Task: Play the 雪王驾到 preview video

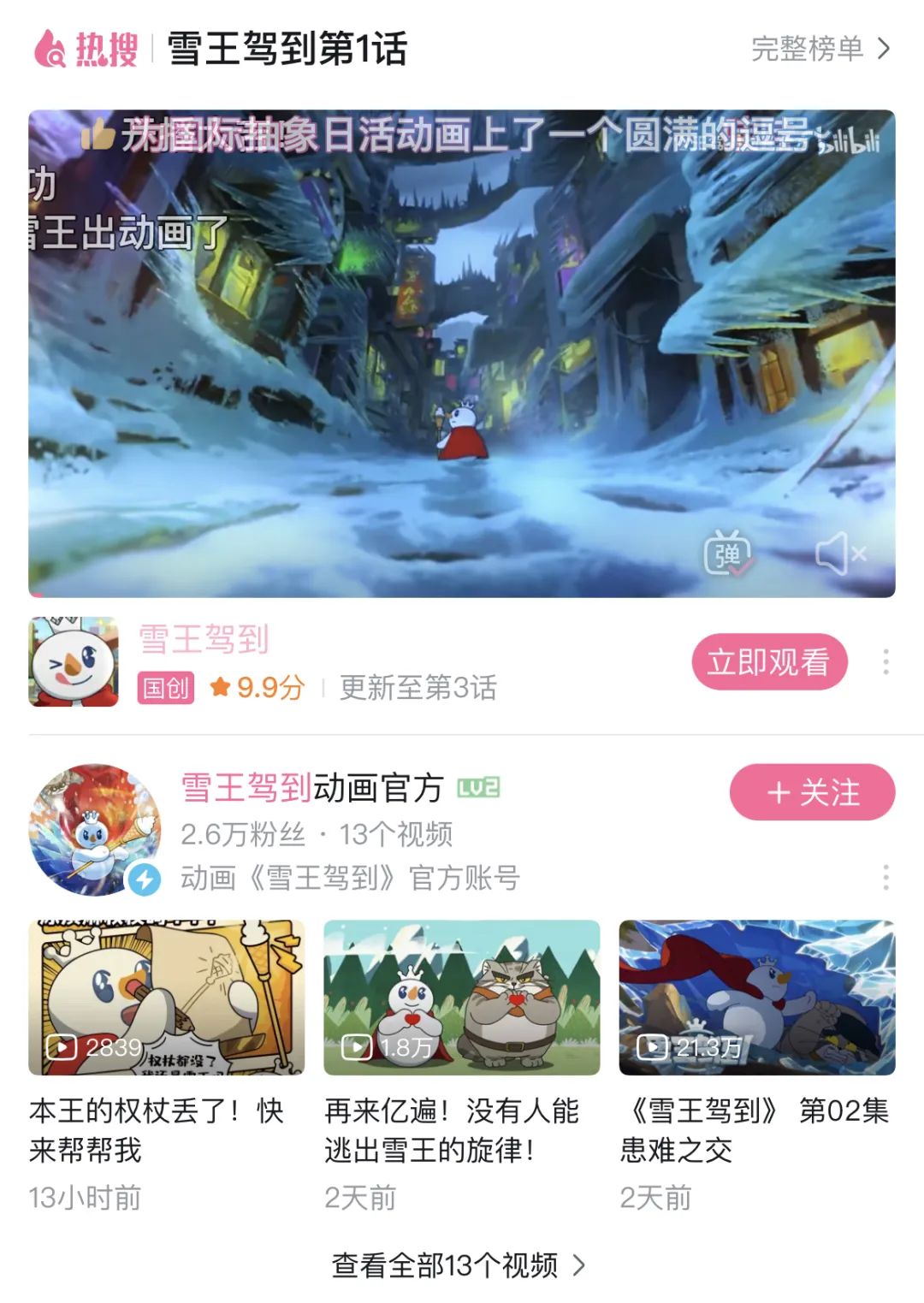Action: pyautogui.click(x=462, y=352)
